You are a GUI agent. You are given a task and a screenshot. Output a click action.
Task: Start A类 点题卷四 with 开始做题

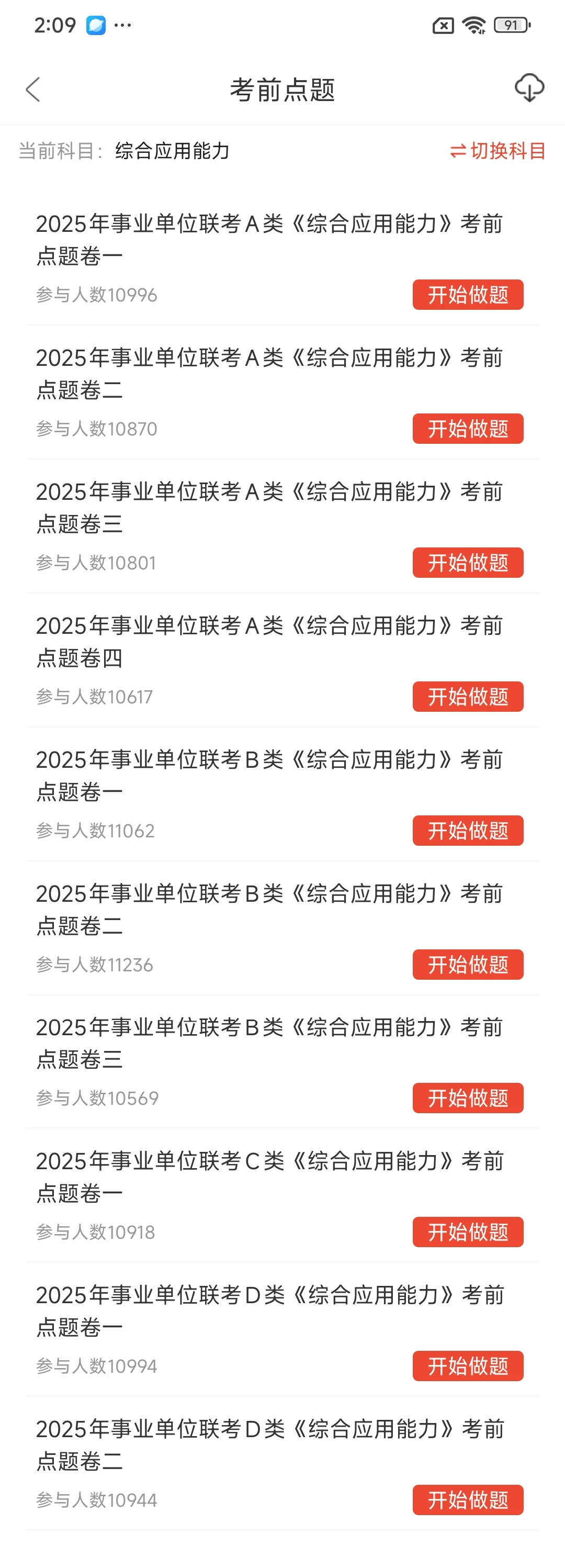(468, 697)
